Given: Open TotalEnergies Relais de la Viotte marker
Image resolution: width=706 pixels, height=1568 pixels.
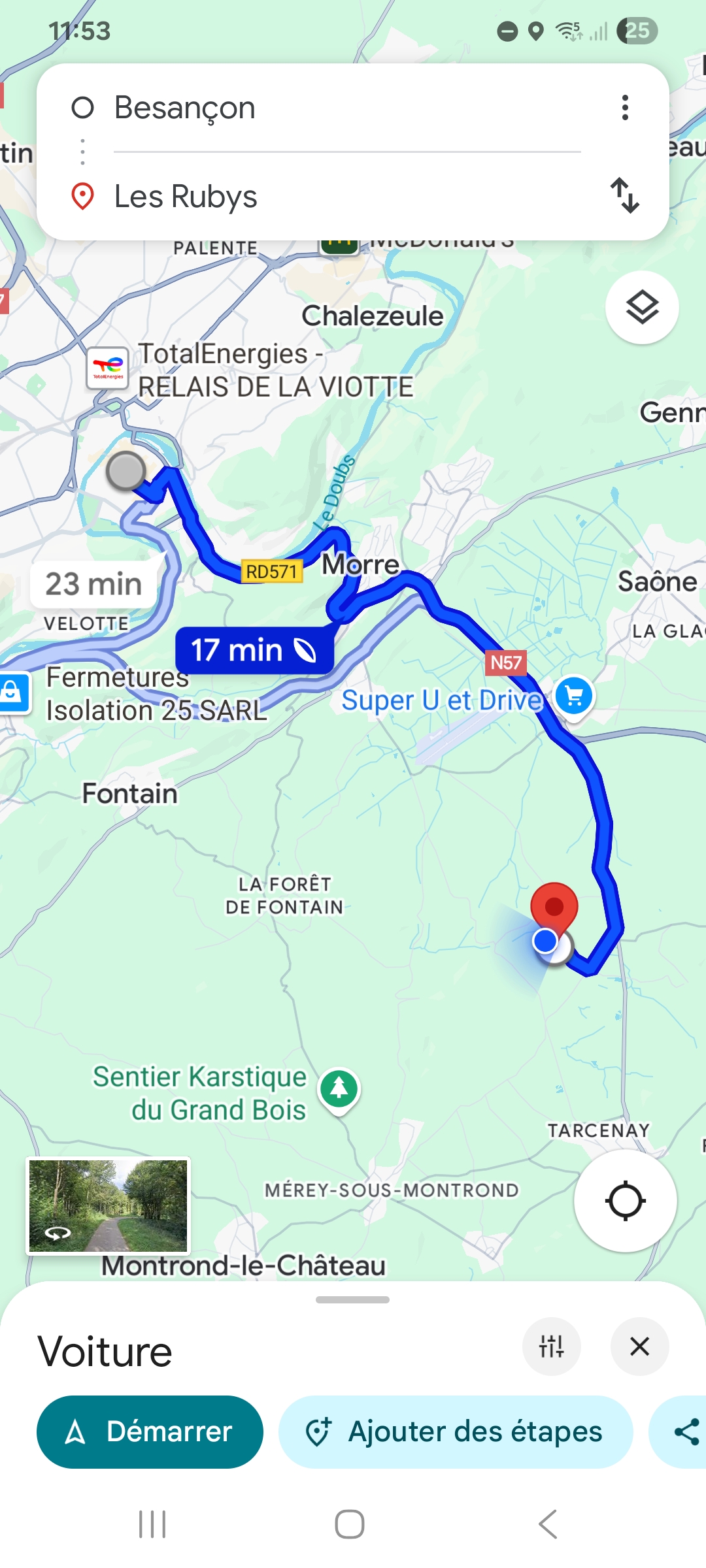Looking at the screenshot, I should click(x=108, y=368).
